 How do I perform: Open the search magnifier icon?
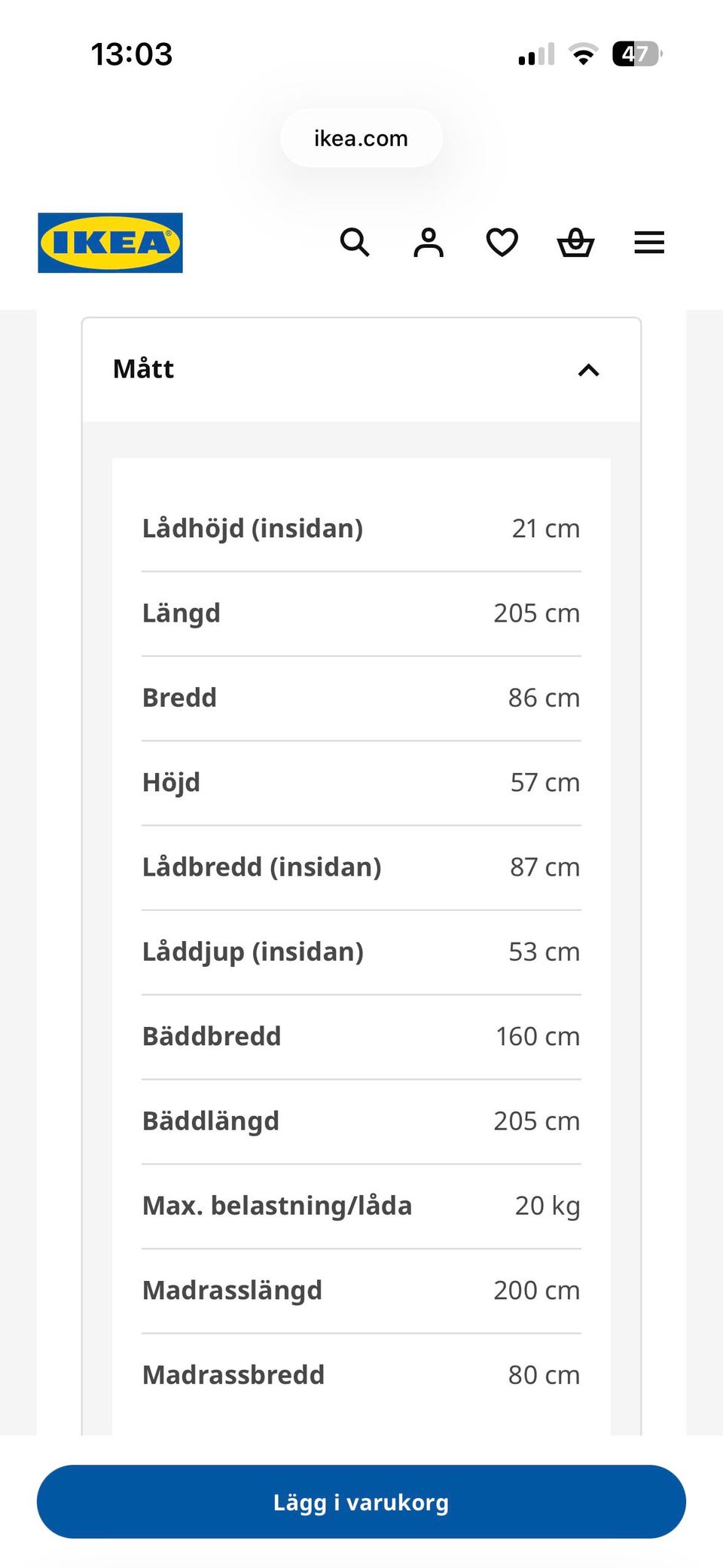(x=355, y=243)
